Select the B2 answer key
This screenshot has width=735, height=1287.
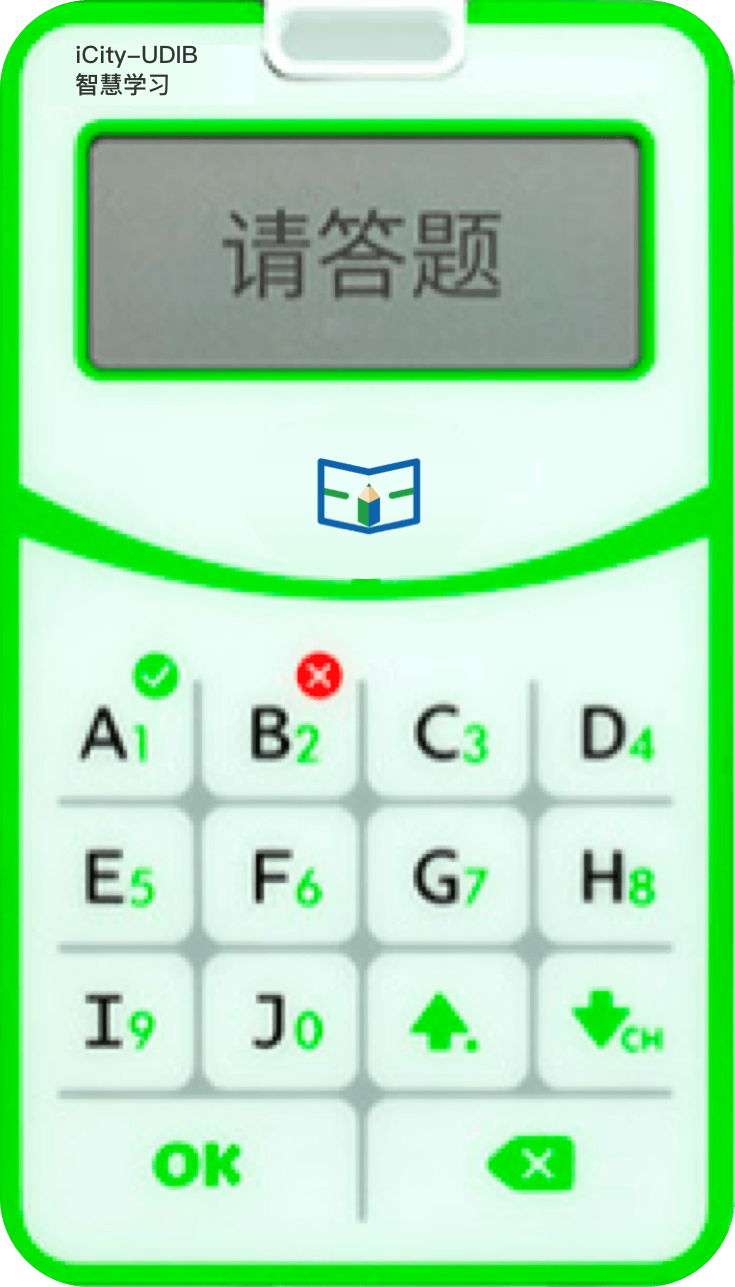click(284, 738)
